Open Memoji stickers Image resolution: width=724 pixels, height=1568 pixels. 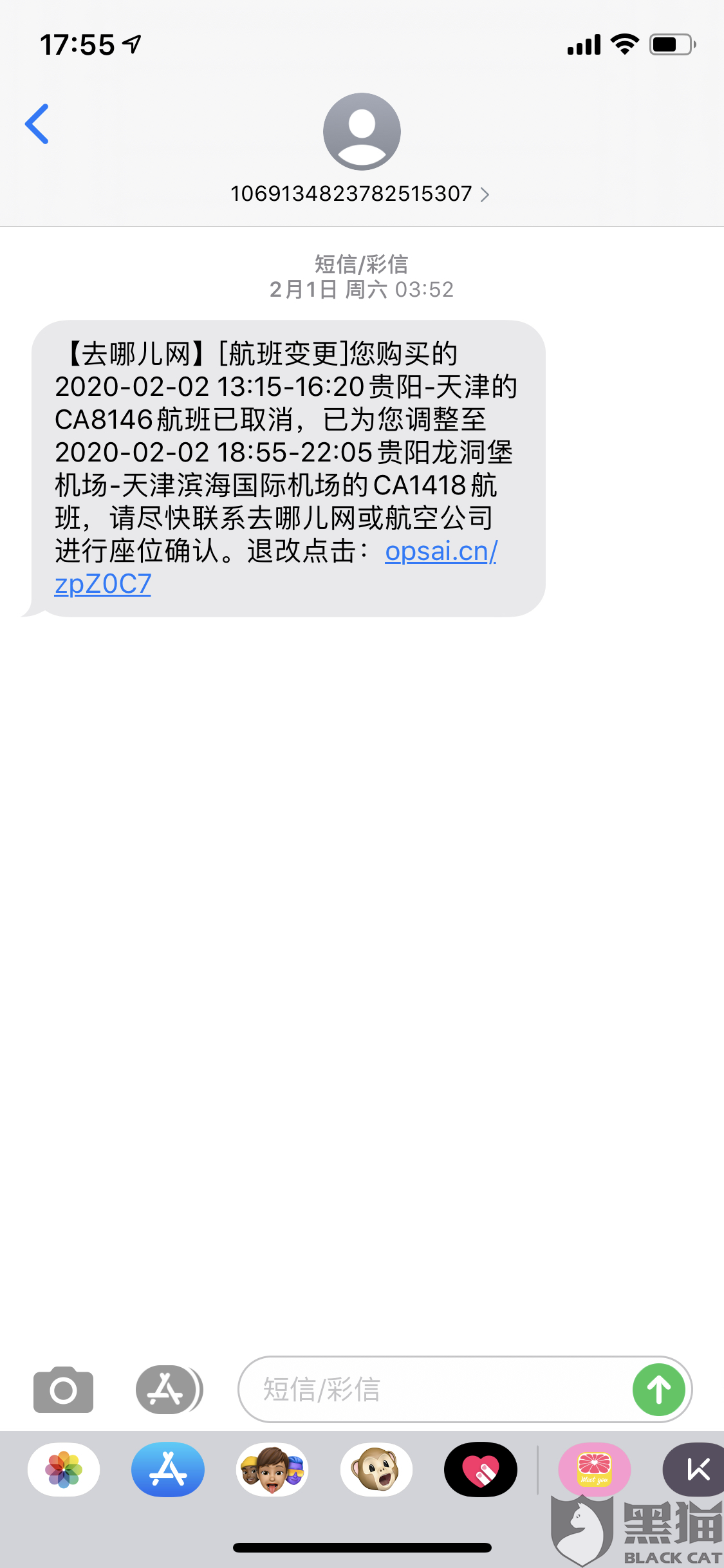(x=272, y=1470)
